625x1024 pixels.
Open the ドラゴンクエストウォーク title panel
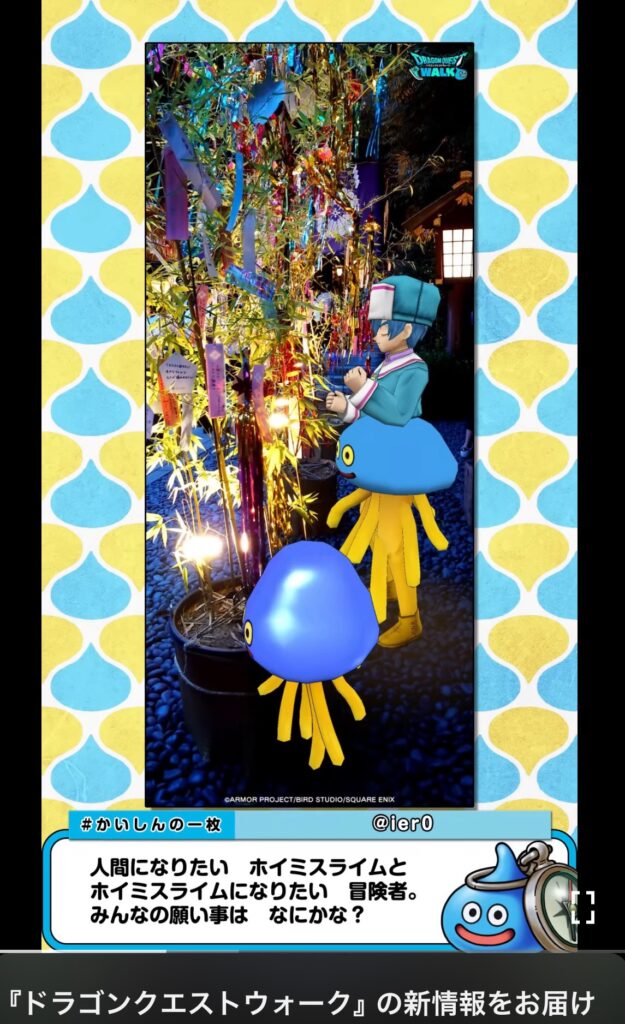click(300, 999)
